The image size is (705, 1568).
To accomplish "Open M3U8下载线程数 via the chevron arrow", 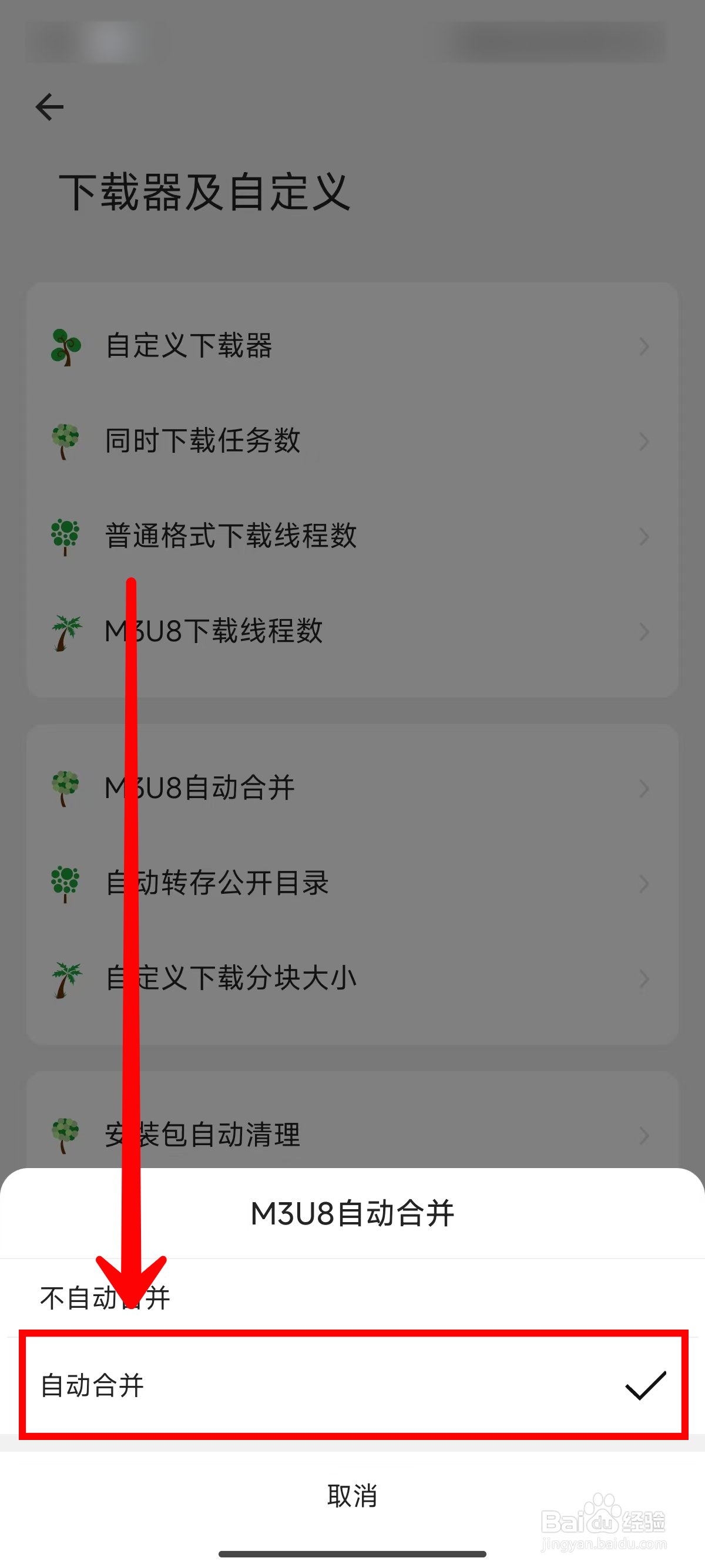I will (644, 632).
